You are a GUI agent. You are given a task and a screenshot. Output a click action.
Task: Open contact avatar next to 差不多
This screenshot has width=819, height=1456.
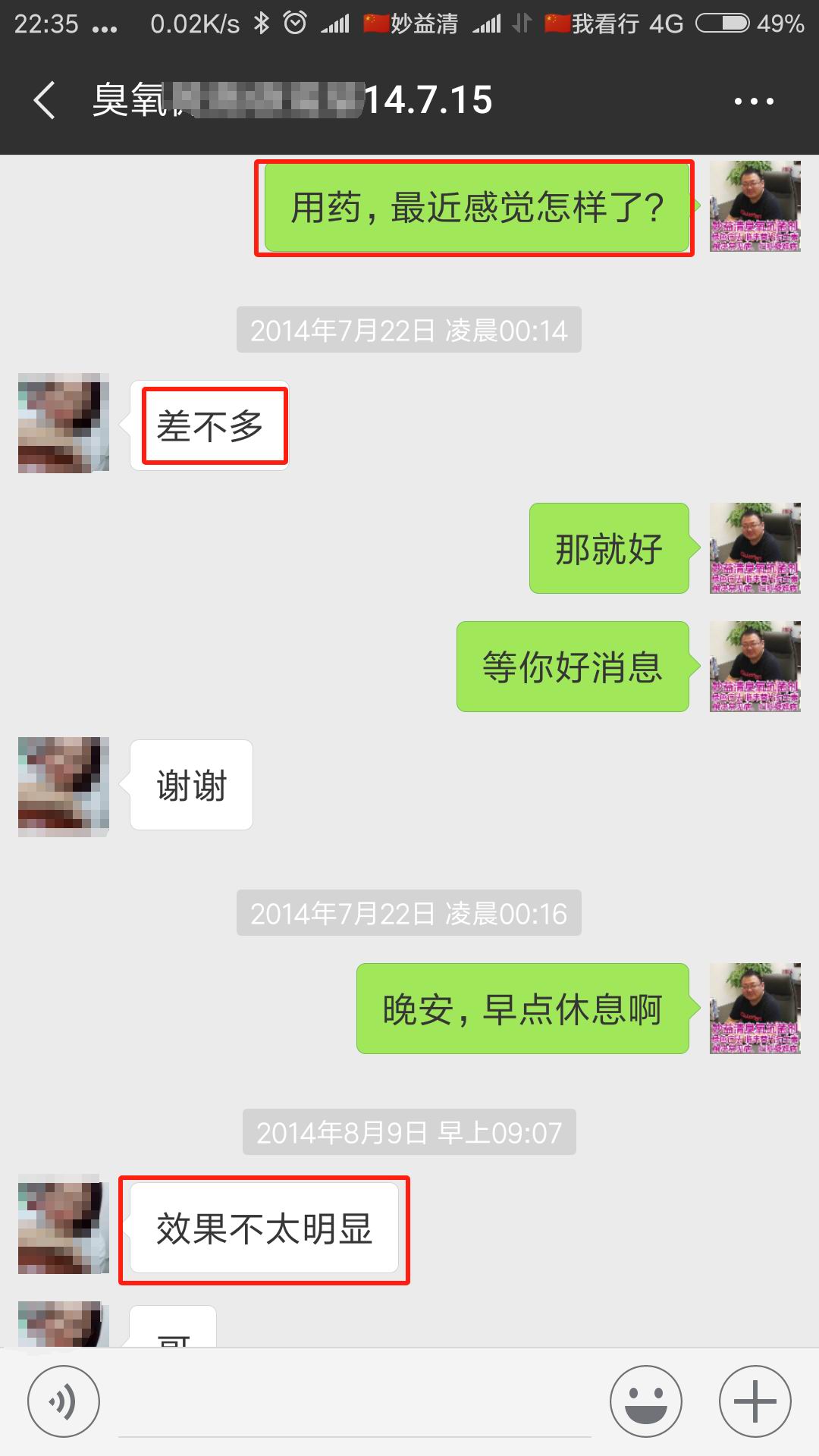(x=64, y=422)
